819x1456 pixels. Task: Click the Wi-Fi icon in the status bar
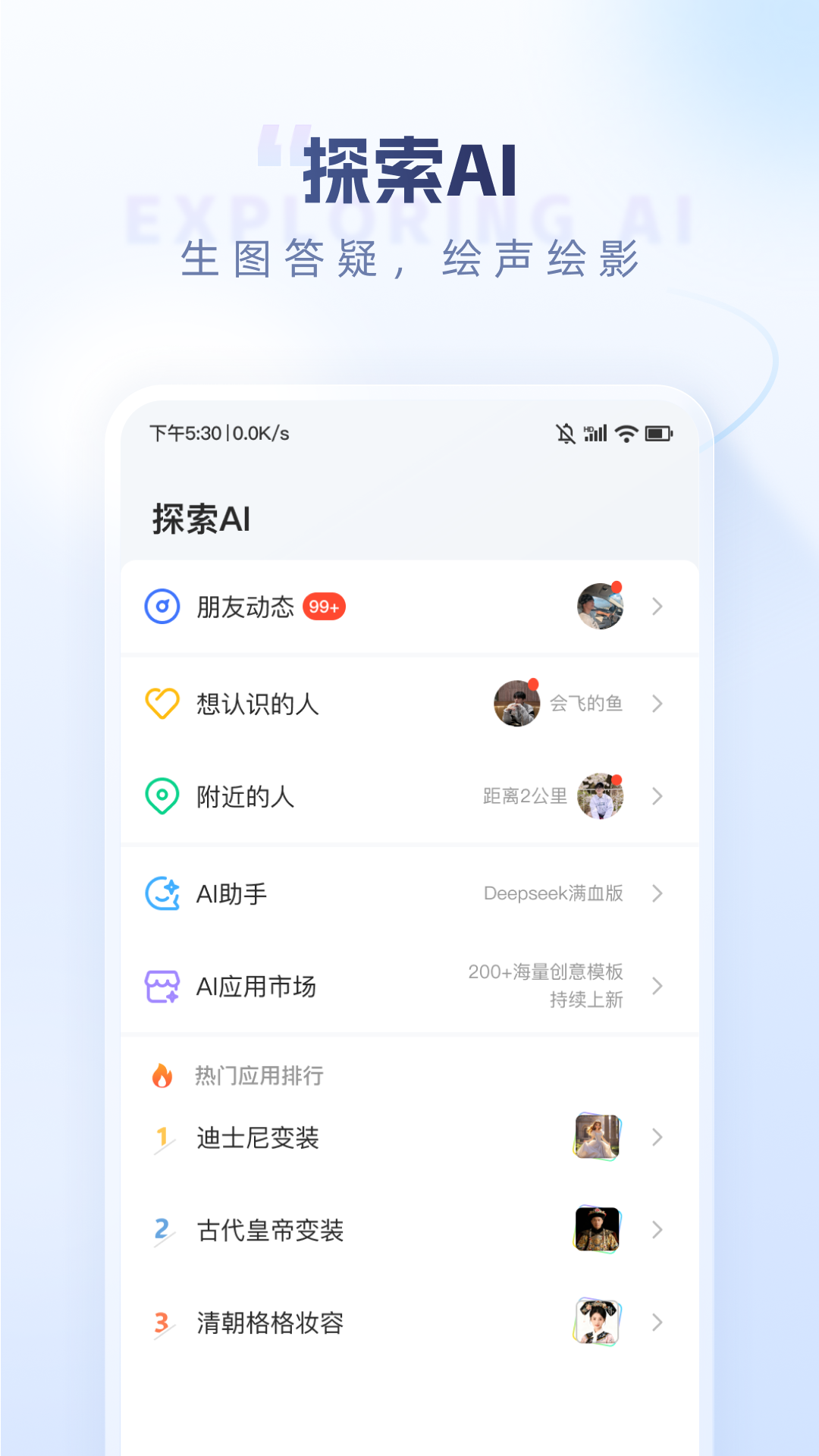pyautogui.click(x=626, y=432)
